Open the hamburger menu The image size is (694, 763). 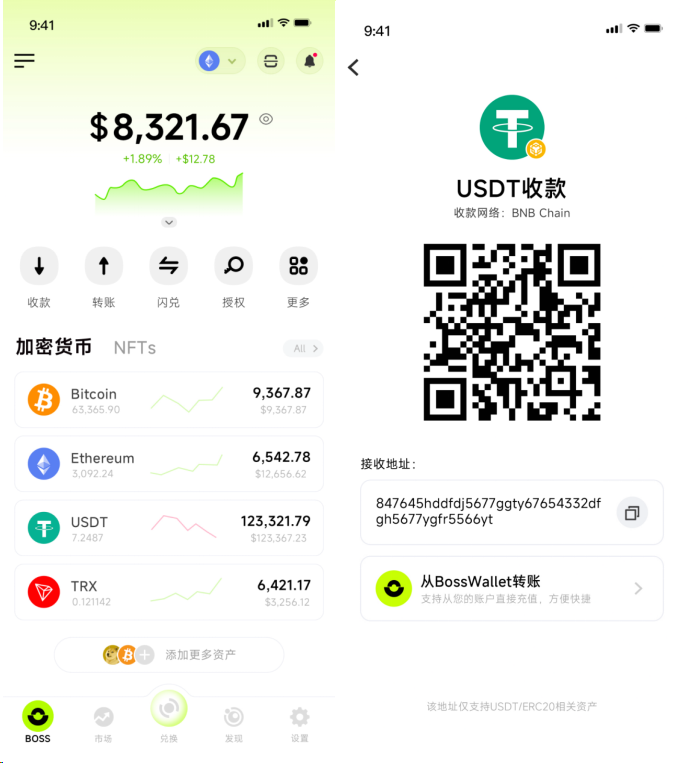24,61
